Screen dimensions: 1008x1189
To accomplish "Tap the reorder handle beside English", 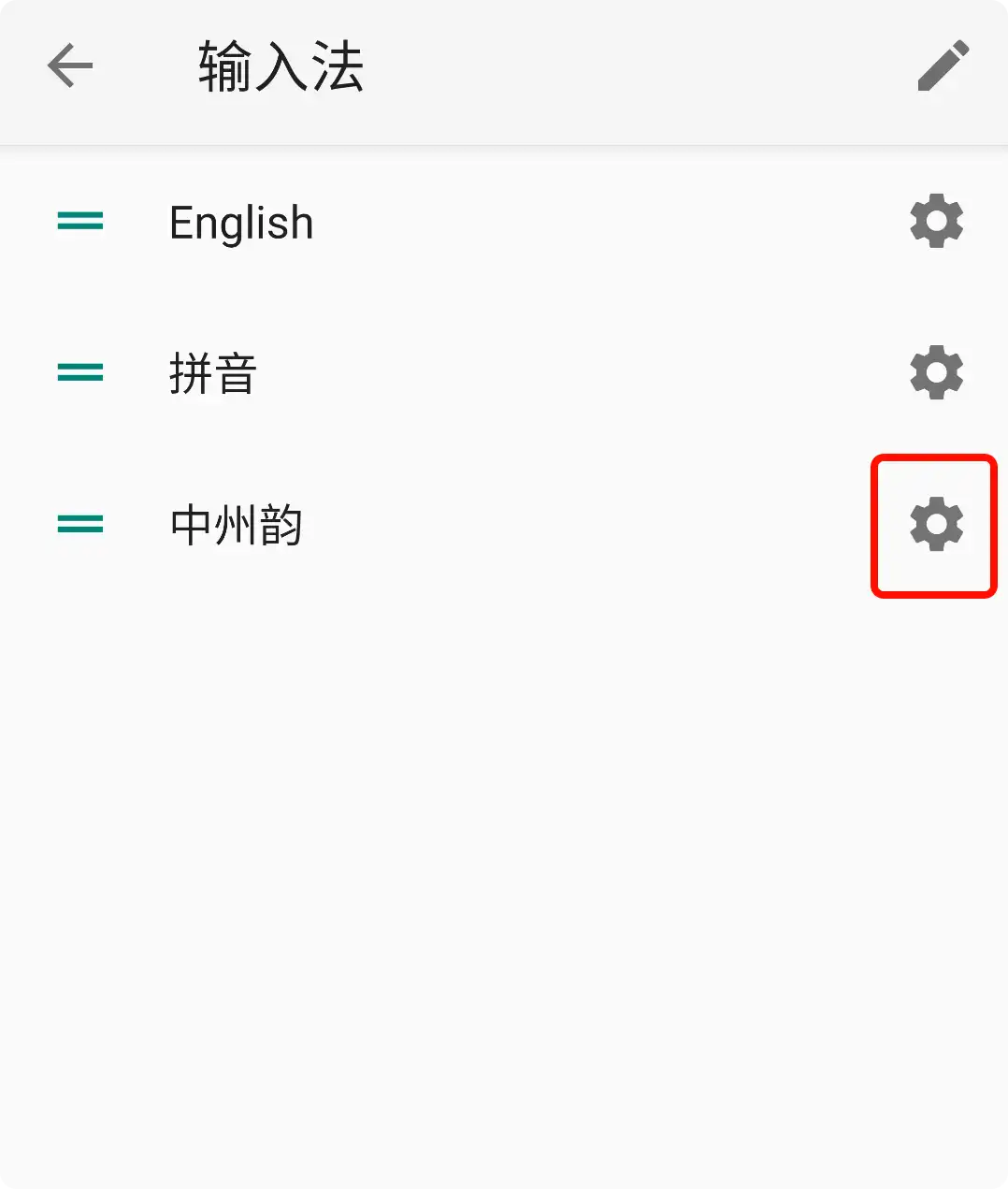I will pyautogui.click(x=80, y=222).
